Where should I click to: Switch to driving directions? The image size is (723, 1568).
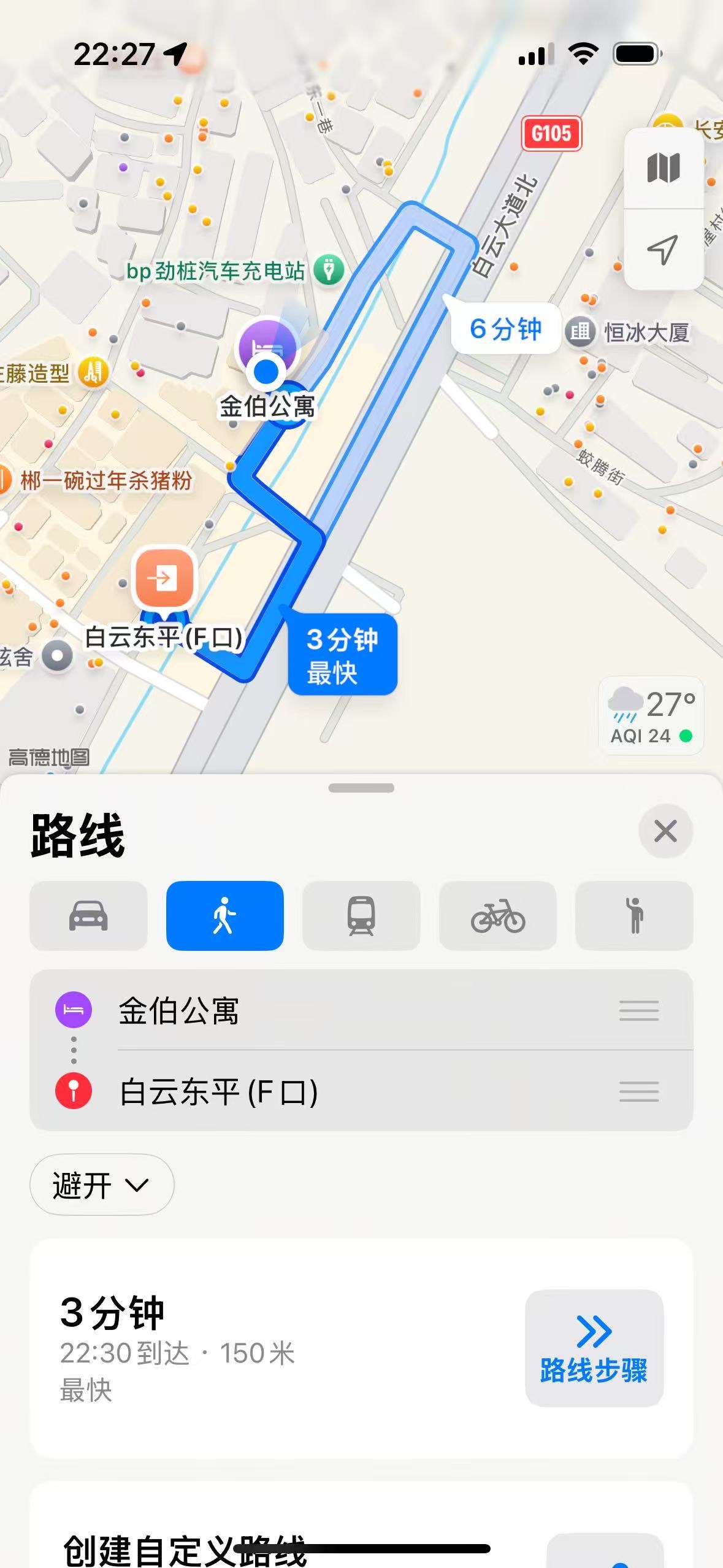click(88, 916)
